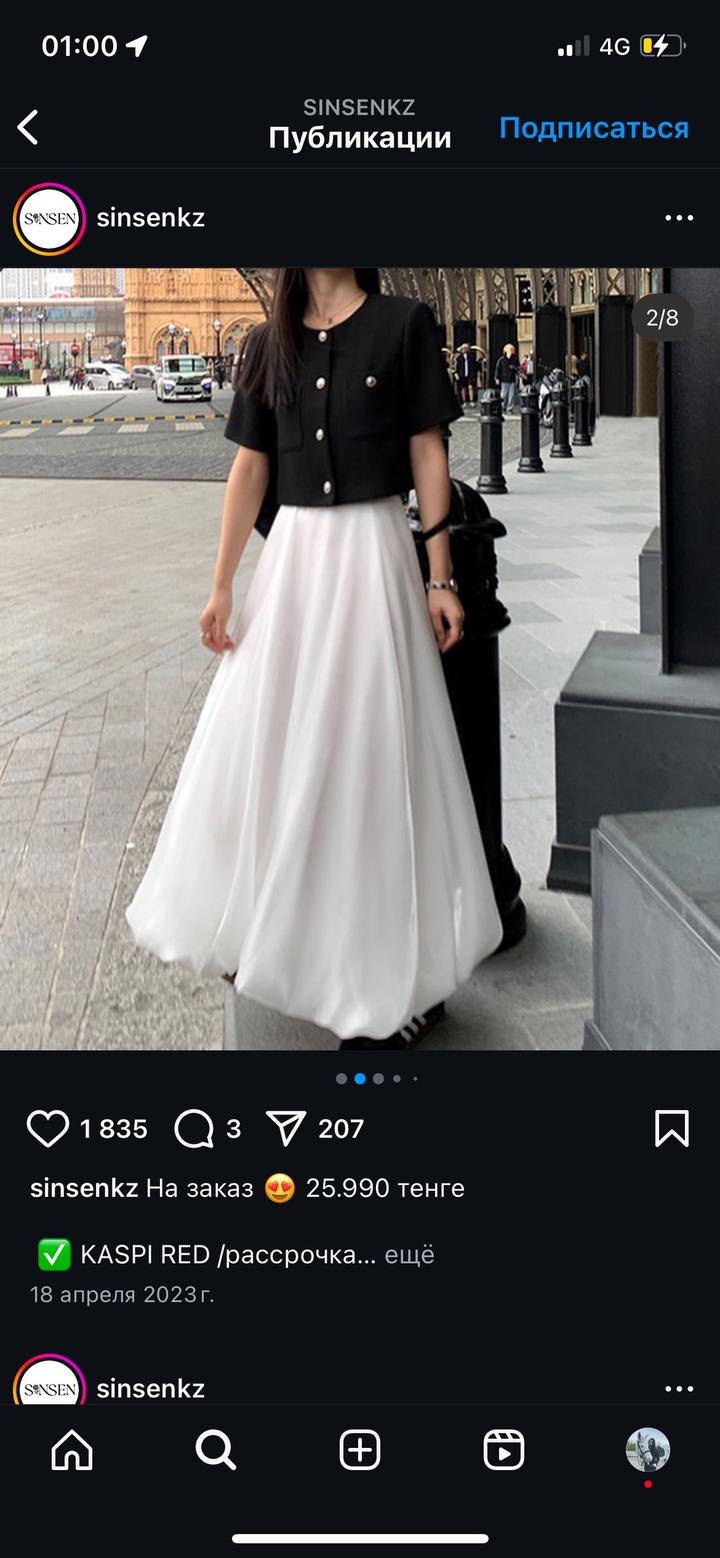
Task: Bookmark the white skirt post
Action: [x=671, y=1129]
